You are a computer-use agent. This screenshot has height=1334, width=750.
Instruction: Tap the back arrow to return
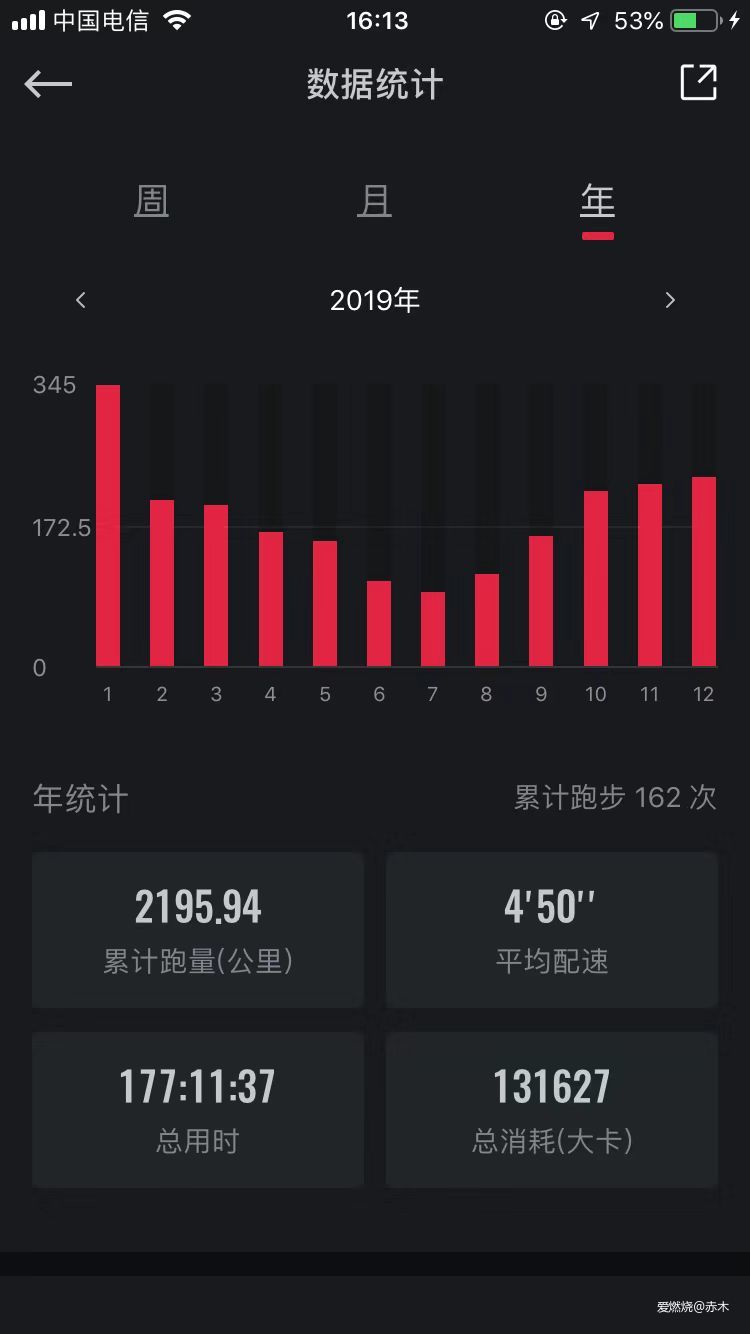pos(47,84)
